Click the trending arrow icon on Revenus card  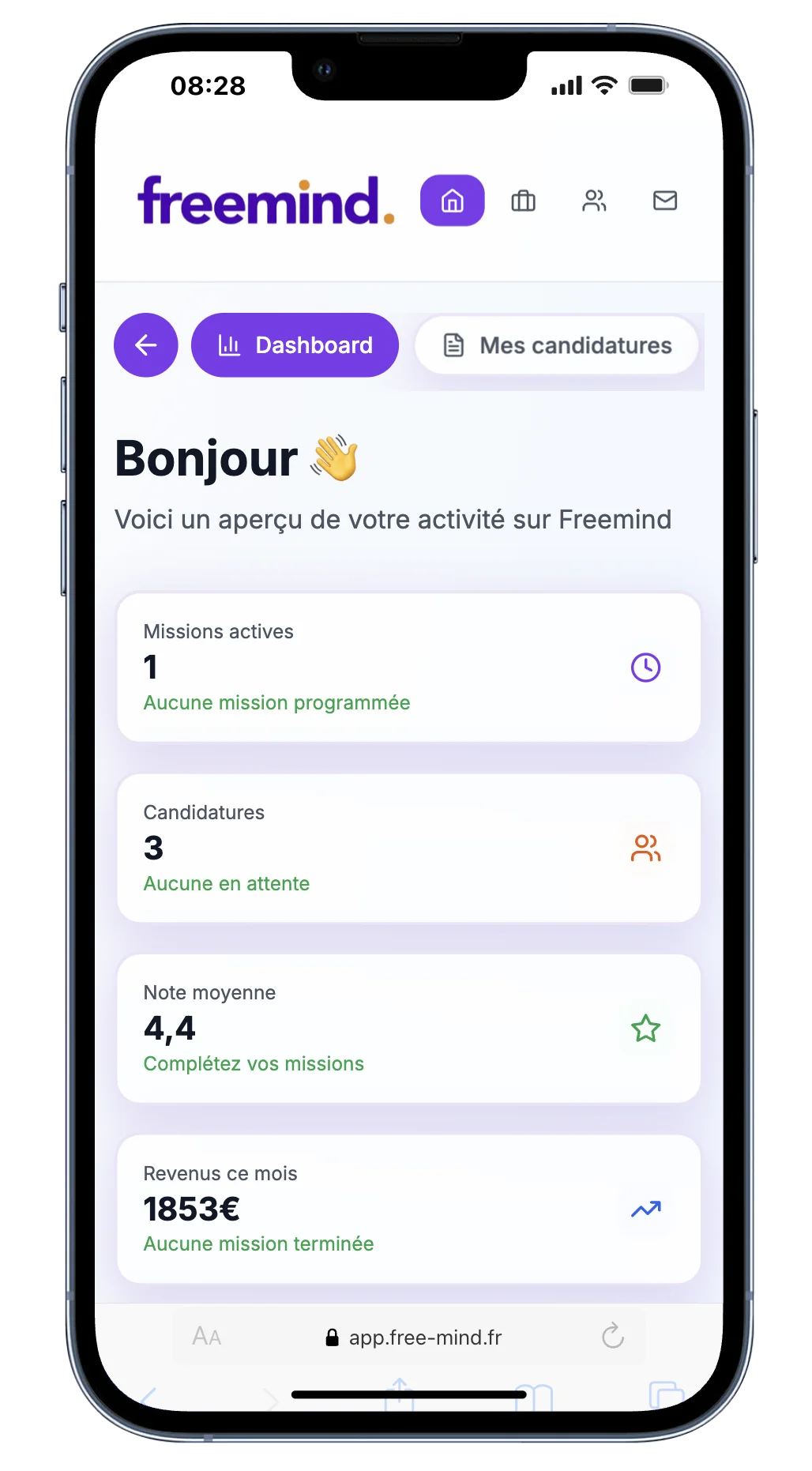point(645,1209)
